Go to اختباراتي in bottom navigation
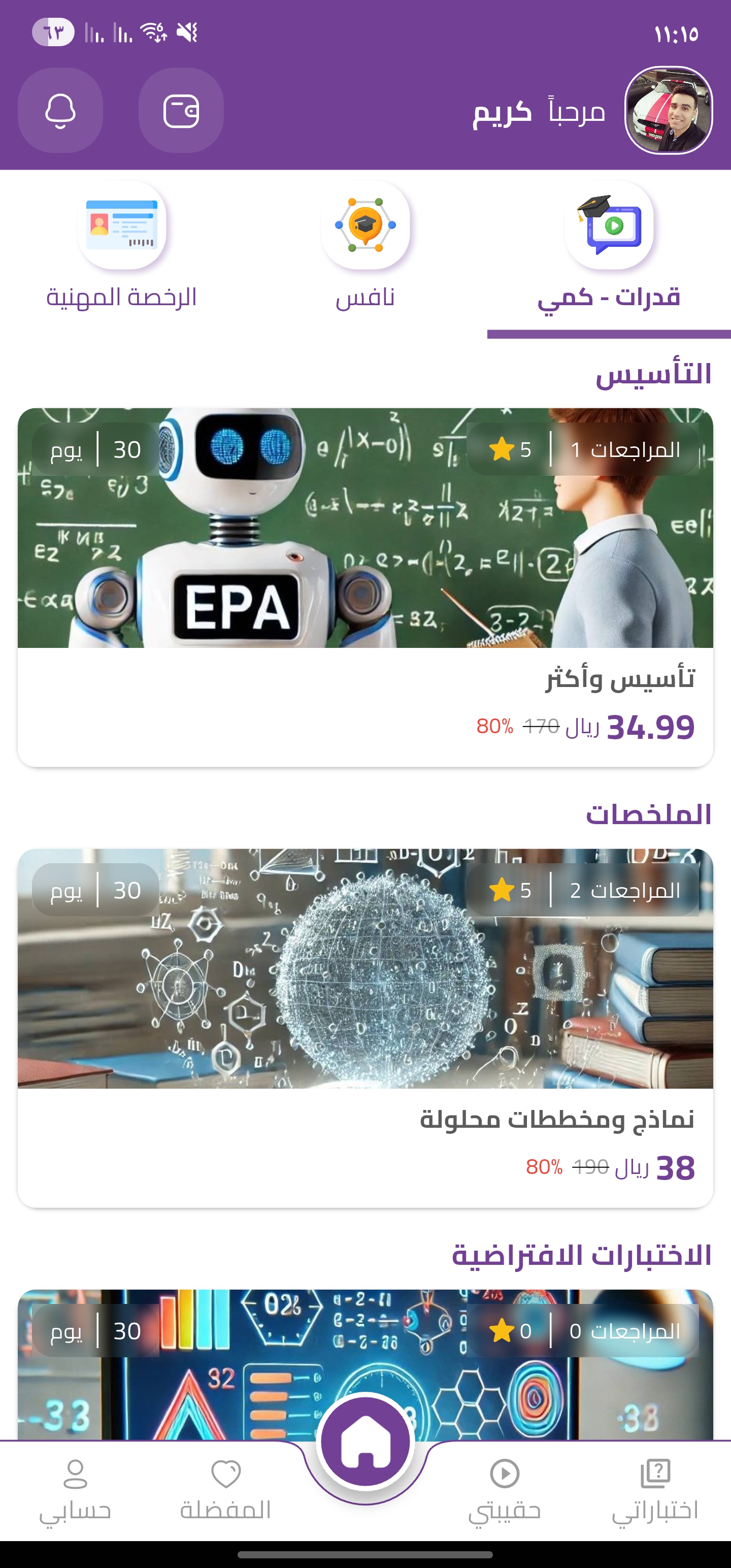Viewport: 731px width, 1568px height. [655, 1490]
